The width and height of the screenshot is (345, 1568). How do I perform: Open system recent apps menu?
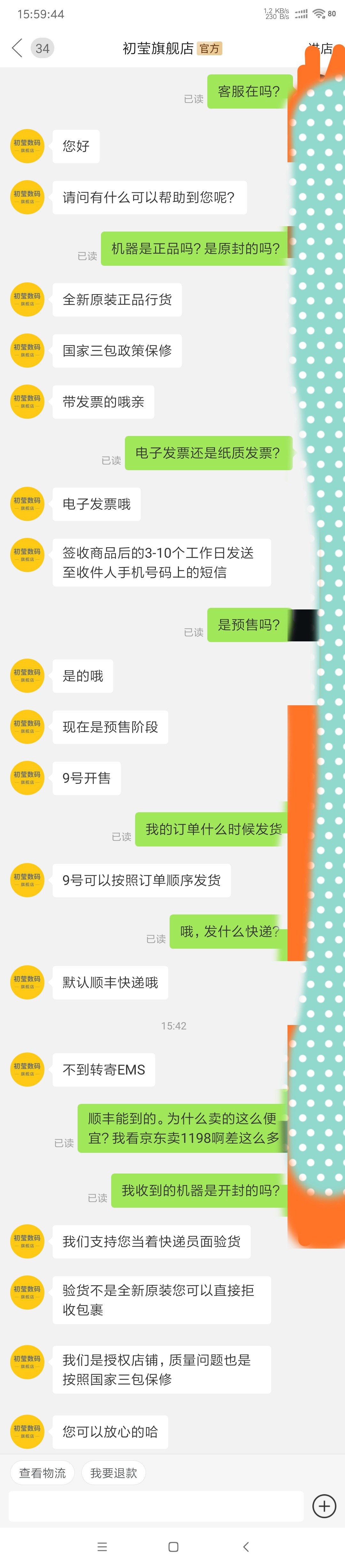pos(102,1547)
